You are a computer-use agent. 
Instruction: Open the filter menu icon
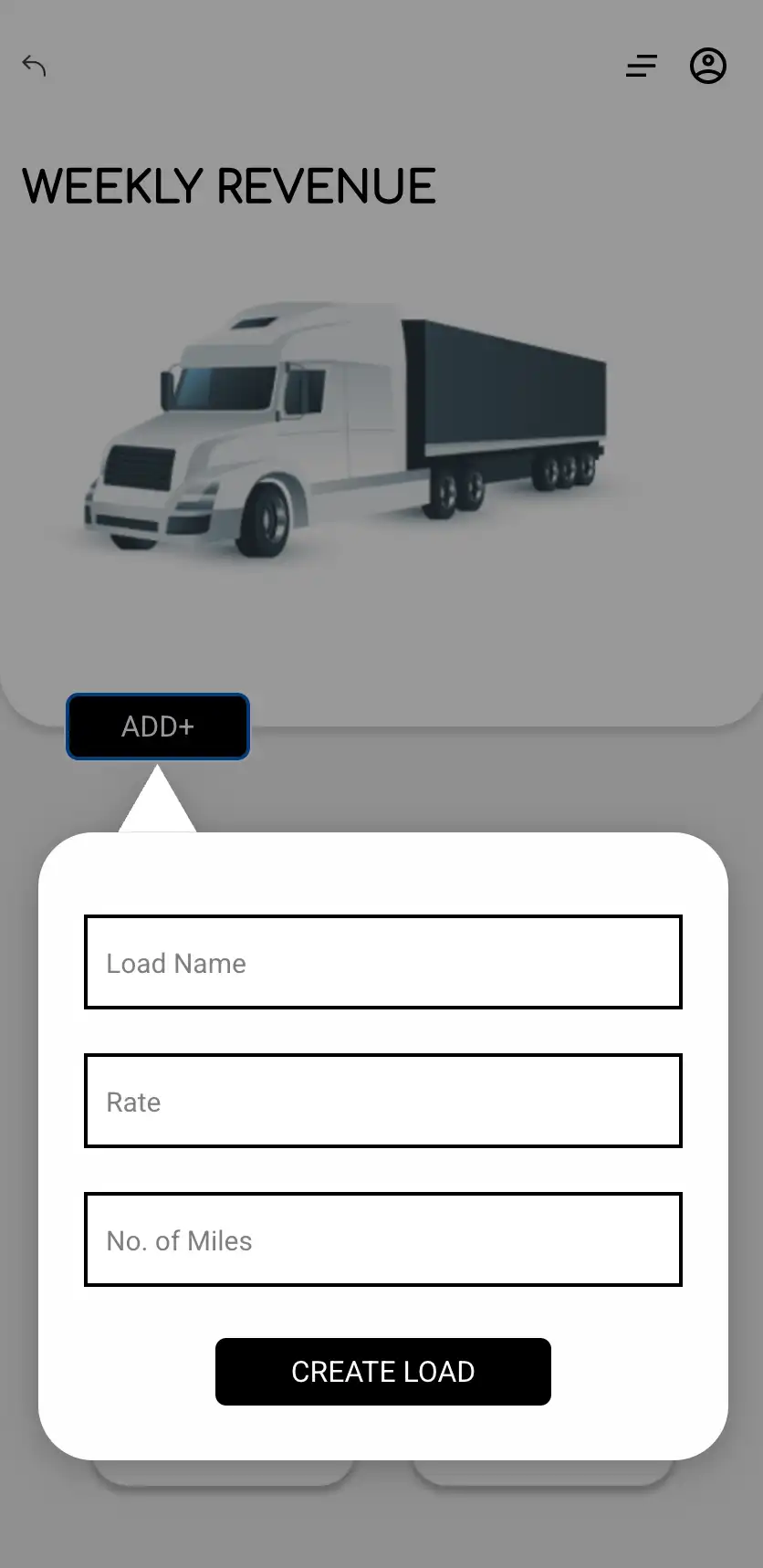click(642, 66)
